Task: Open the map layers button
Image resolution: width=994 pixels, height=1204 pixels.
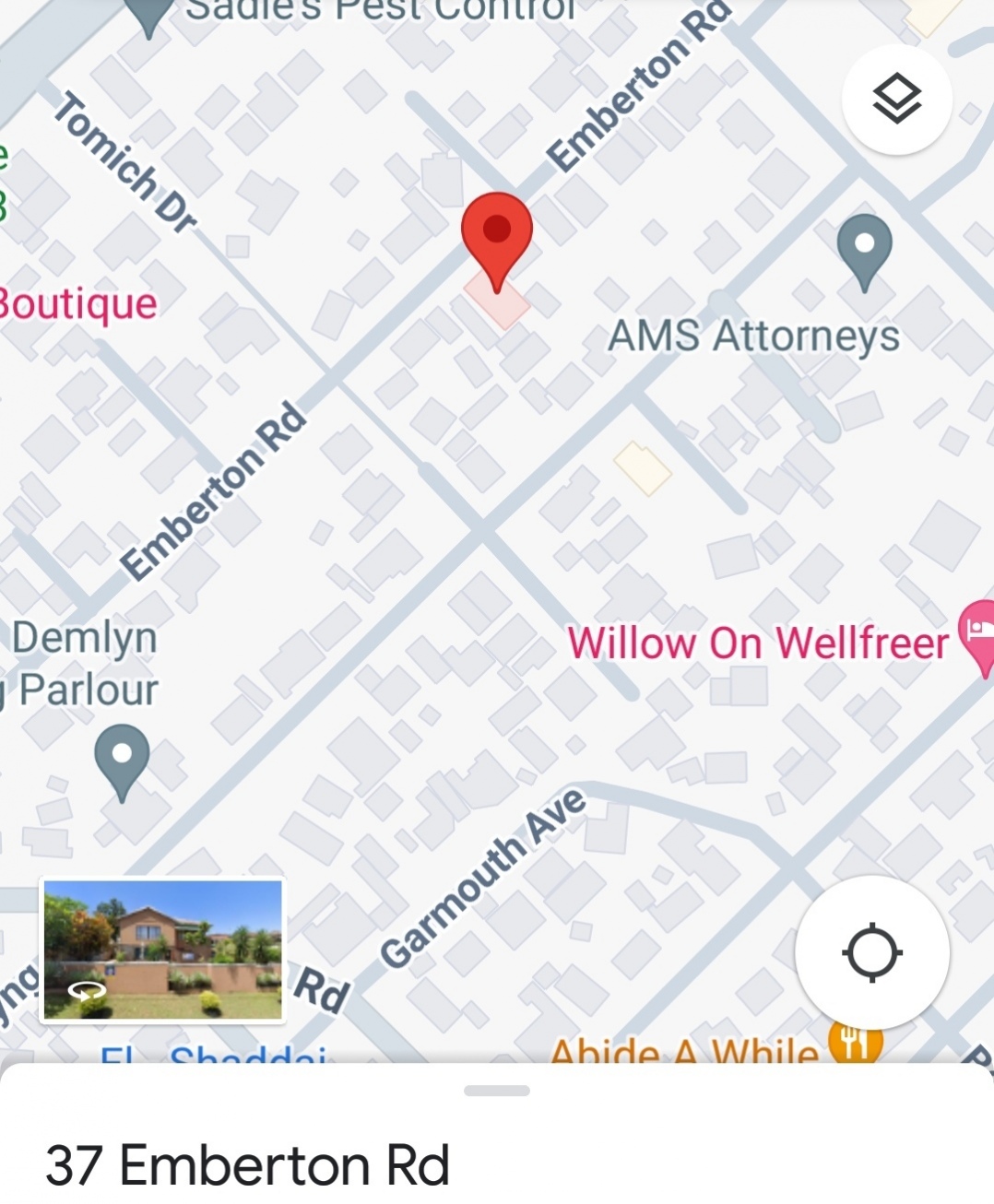Action: [x=896, y=99]
